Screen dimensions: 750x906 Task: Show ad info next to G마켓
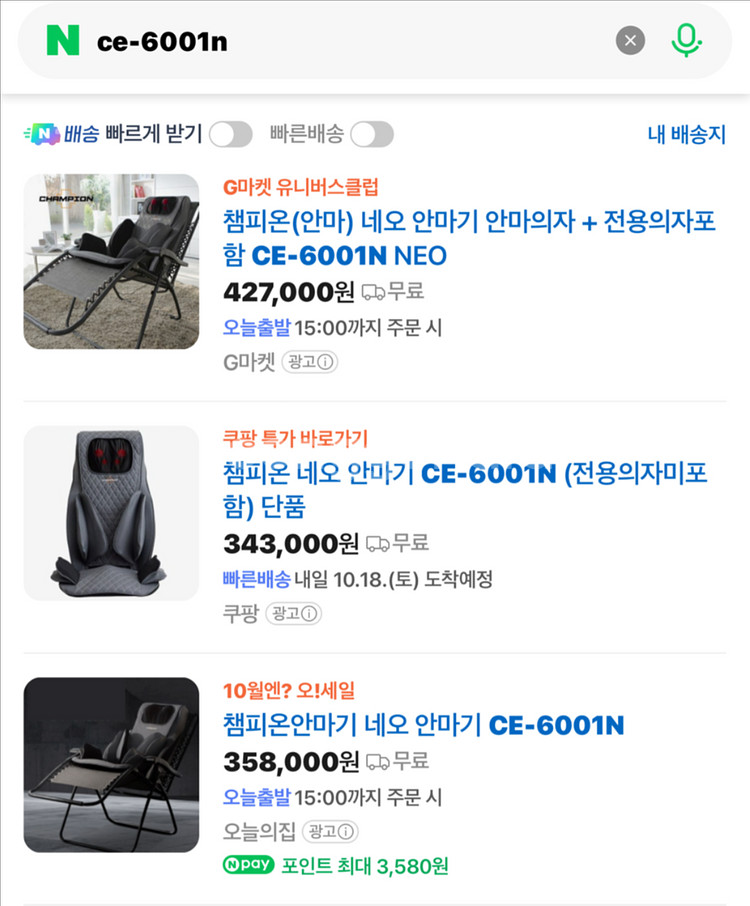(x=310, y=362)
